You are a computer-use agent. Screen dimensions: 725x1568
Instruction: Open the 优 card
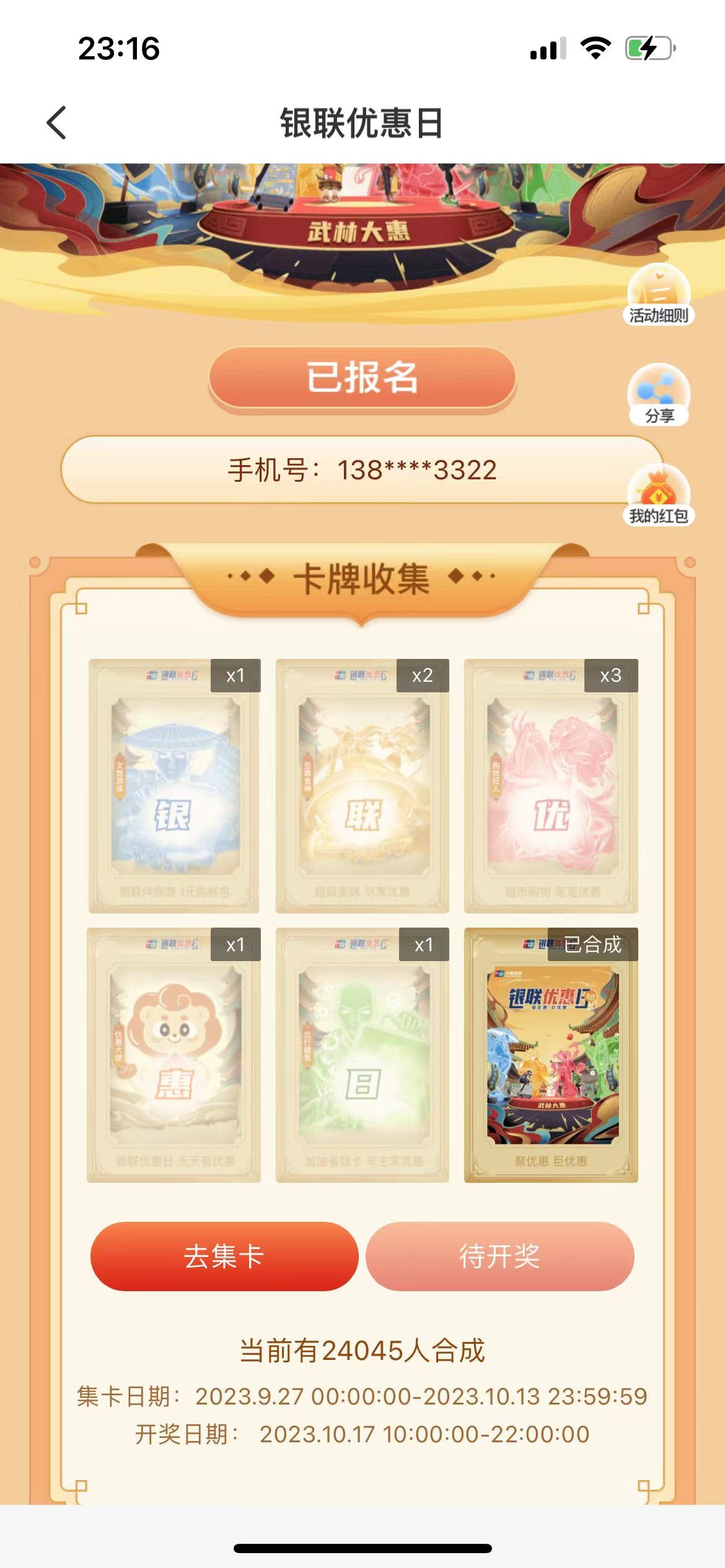(x=550, y=786)
